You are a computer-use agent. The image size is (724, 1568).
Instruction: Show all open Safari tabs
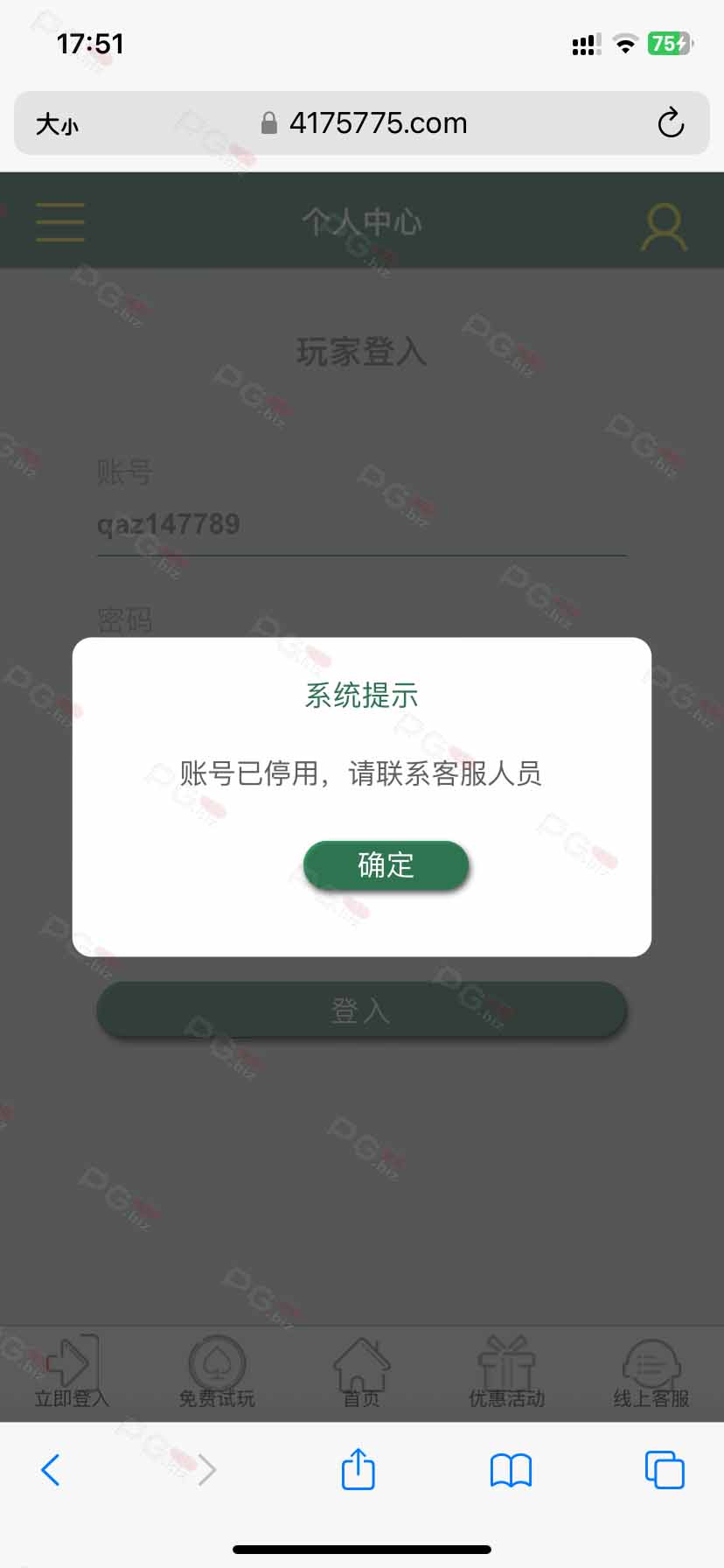point(665,1469)
